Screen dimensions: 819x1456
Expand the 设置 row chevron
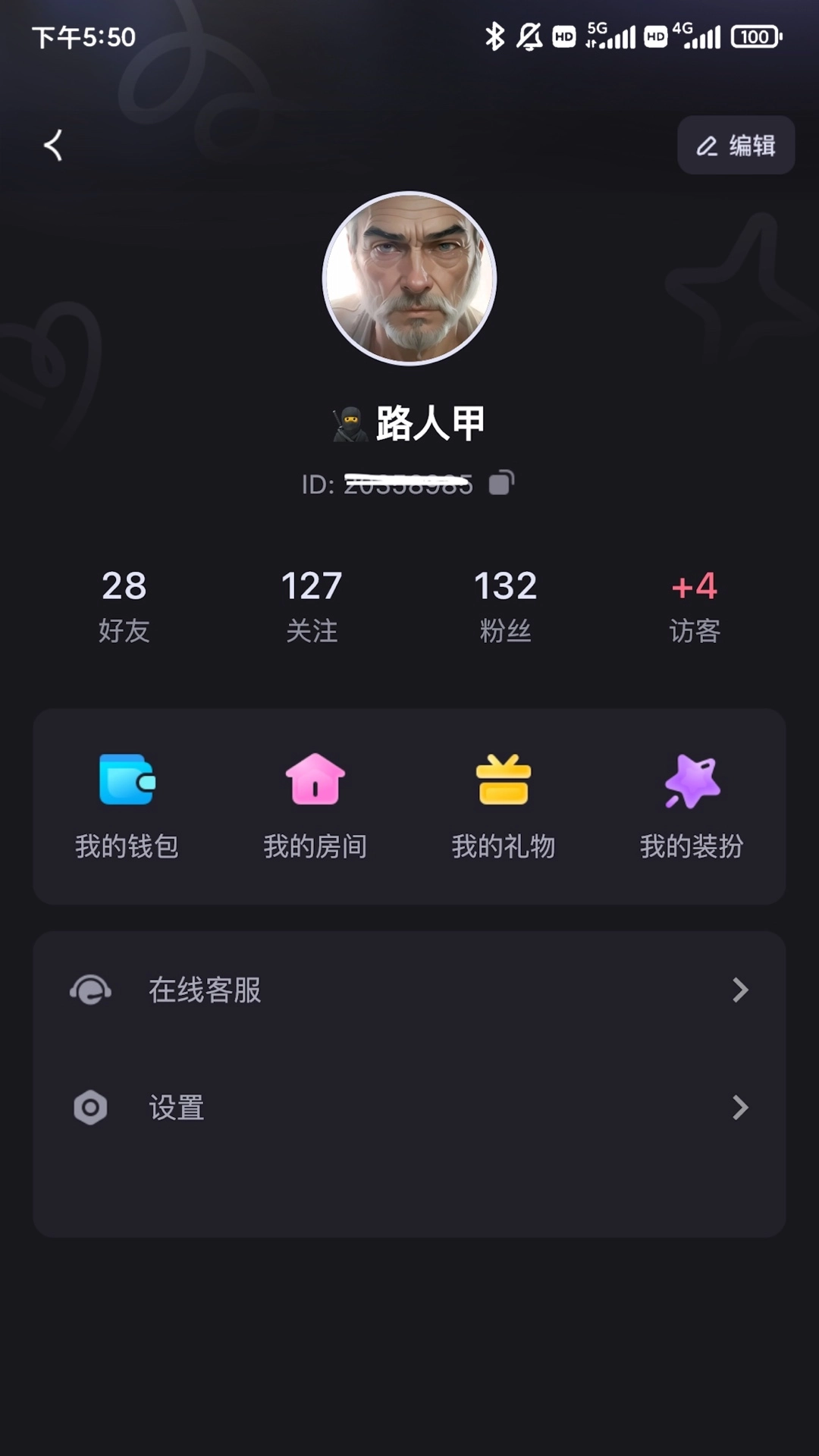pyautogui.click(x=739, y=1109)
